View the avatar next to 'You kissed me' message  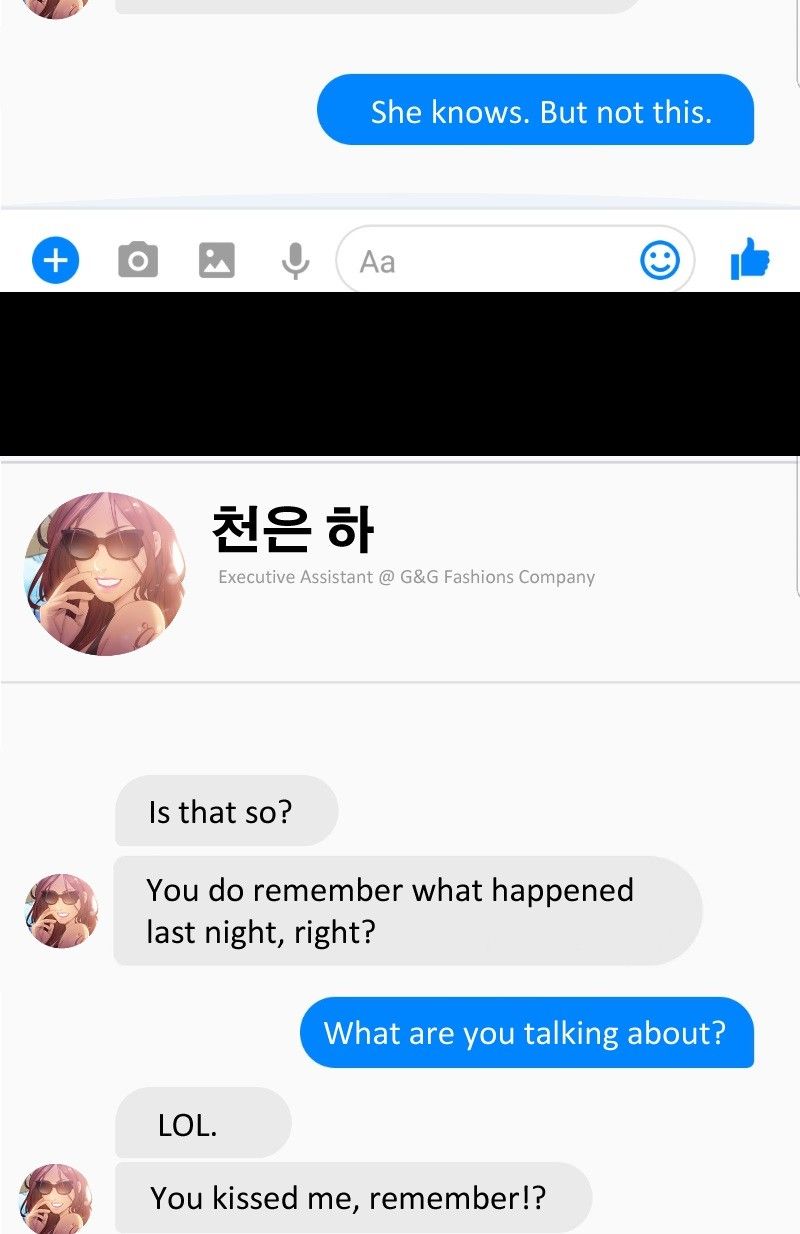click(58, 1198)
